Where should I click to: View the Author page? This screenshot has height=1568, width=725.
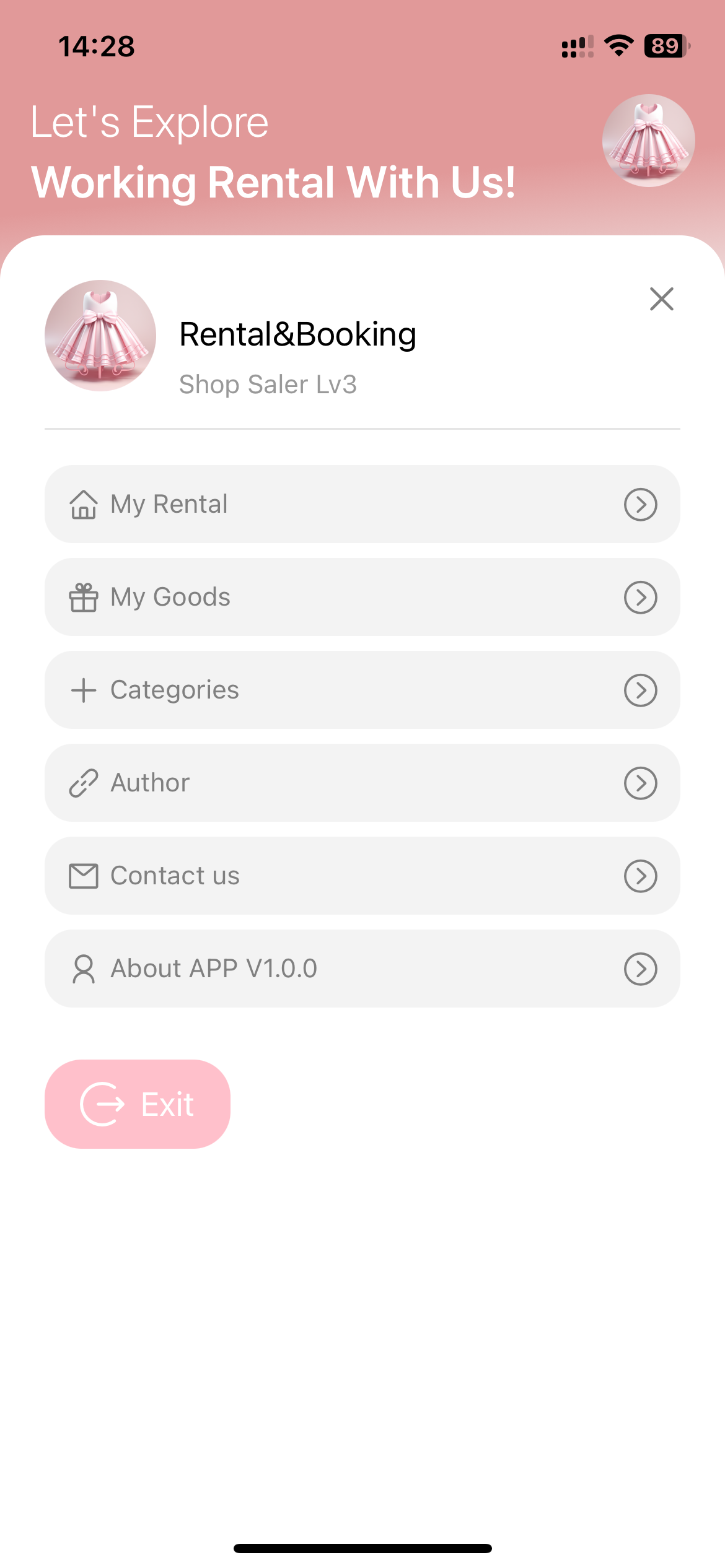point(362,783)
